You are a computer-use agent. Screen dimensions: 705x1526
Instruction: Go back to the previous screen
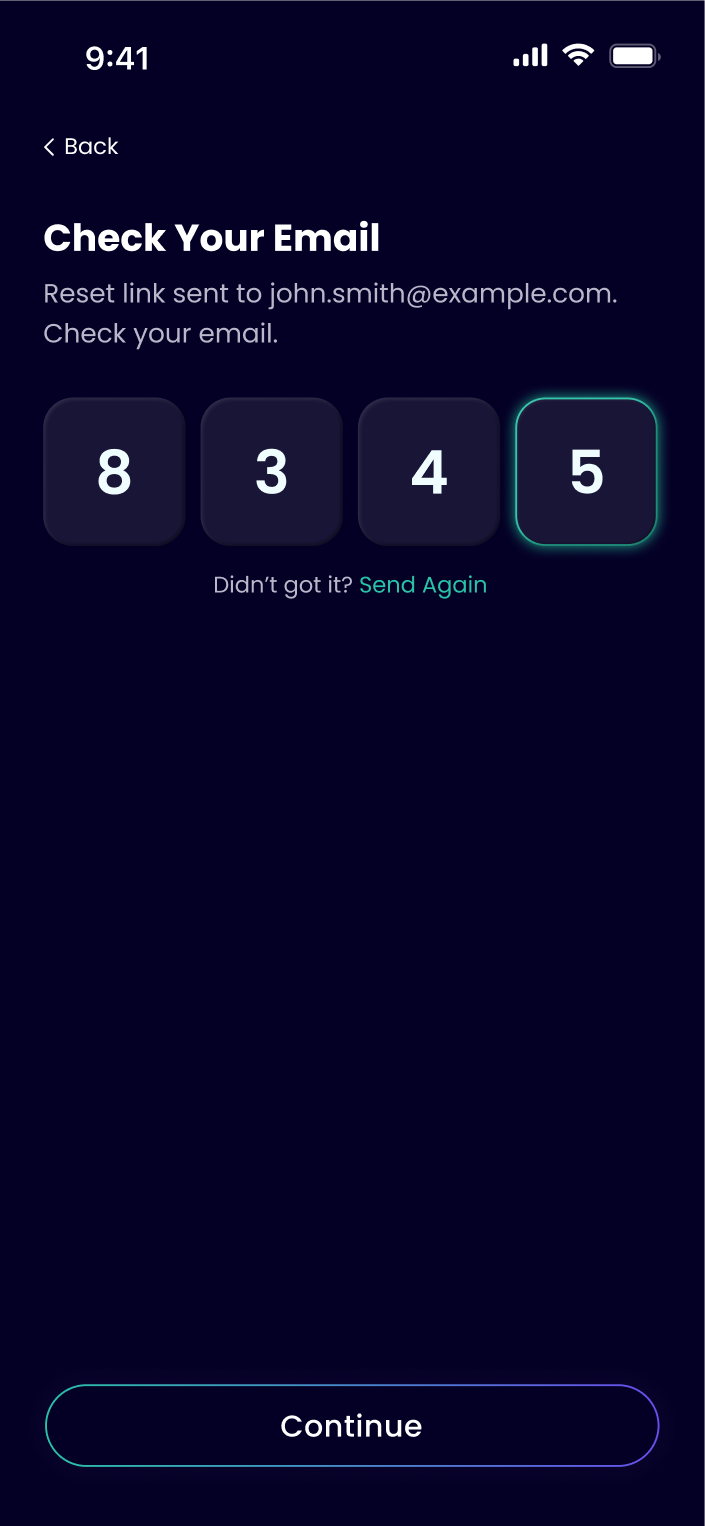pos(80,147)
